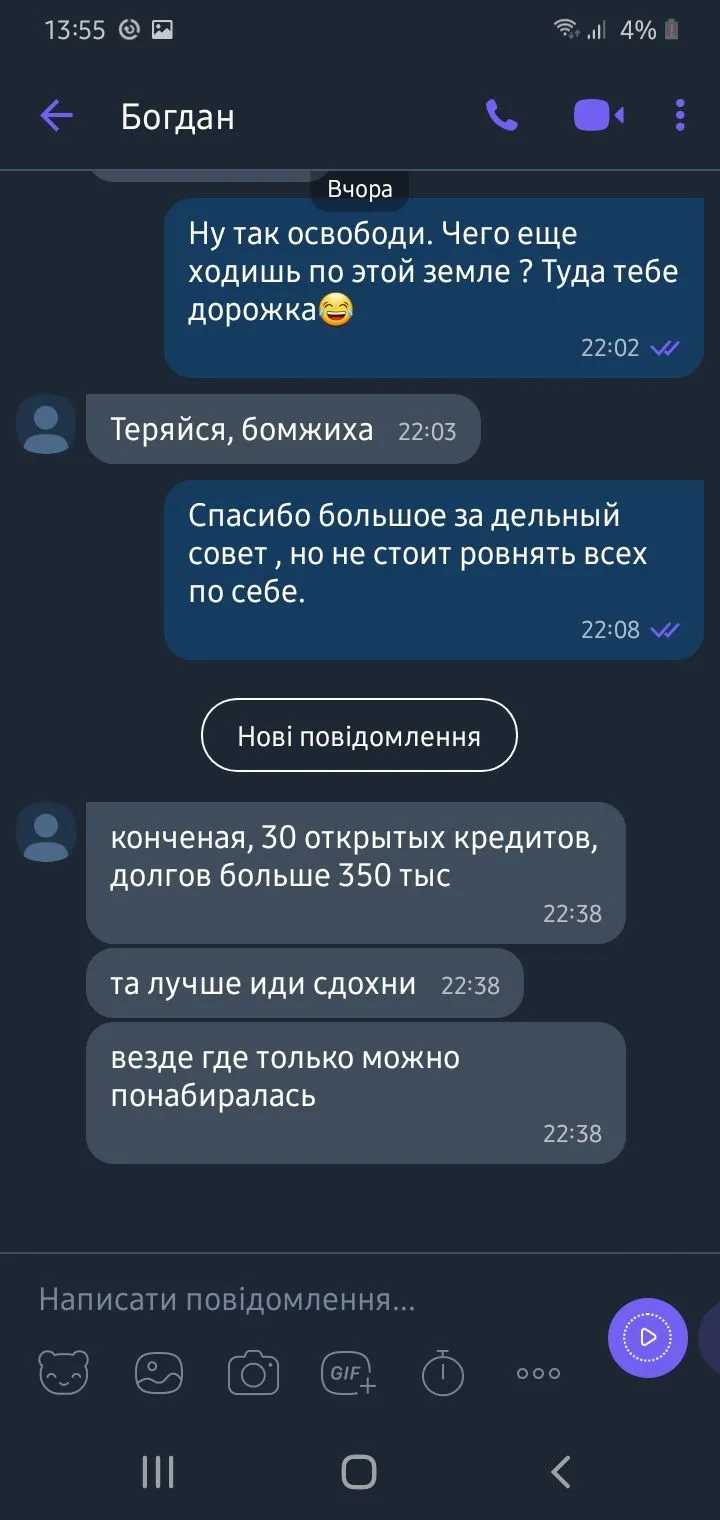Open the sticker picker bear icon
720x1520 pixels.
pos(63,1372)
